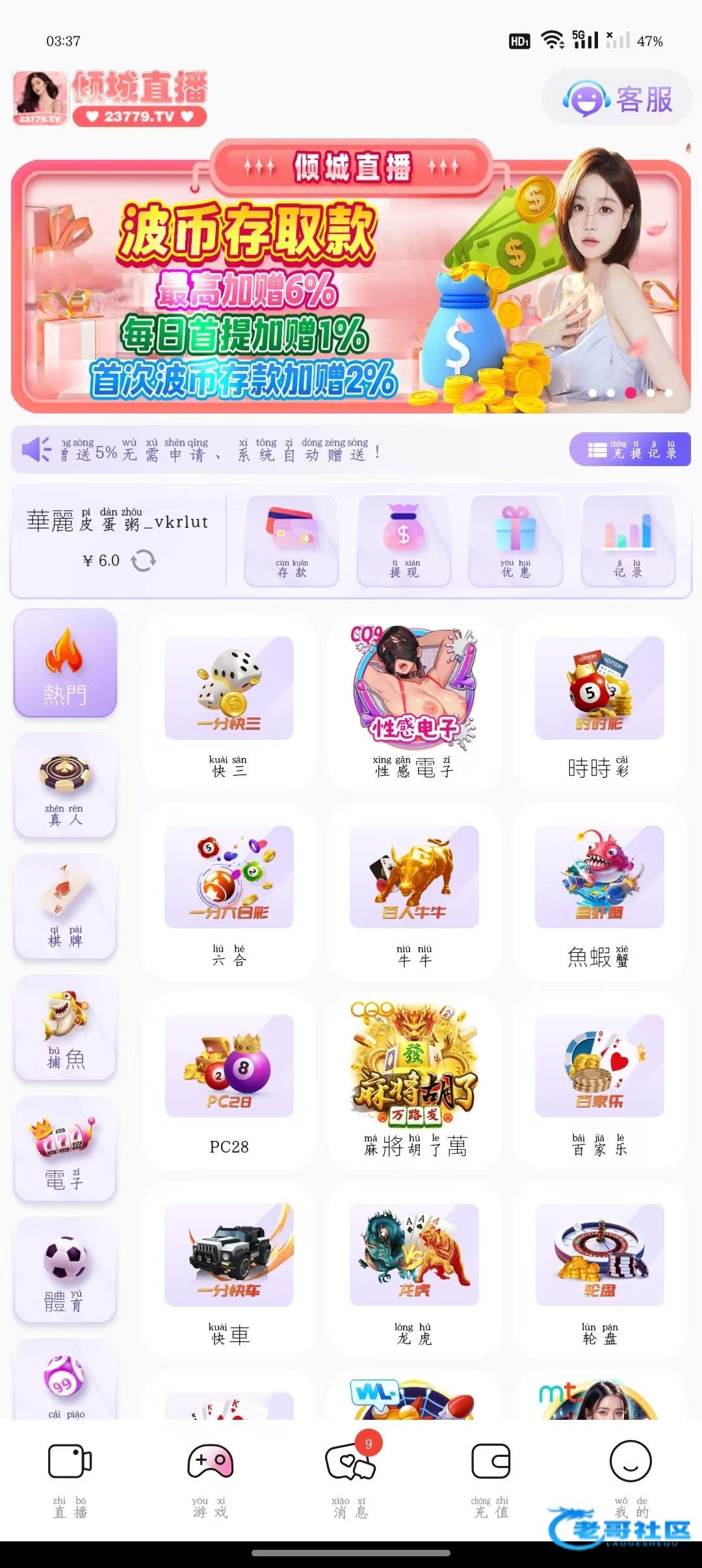Open 提现 withdrawal
702x1568 pixels.
tap(404, 541)
